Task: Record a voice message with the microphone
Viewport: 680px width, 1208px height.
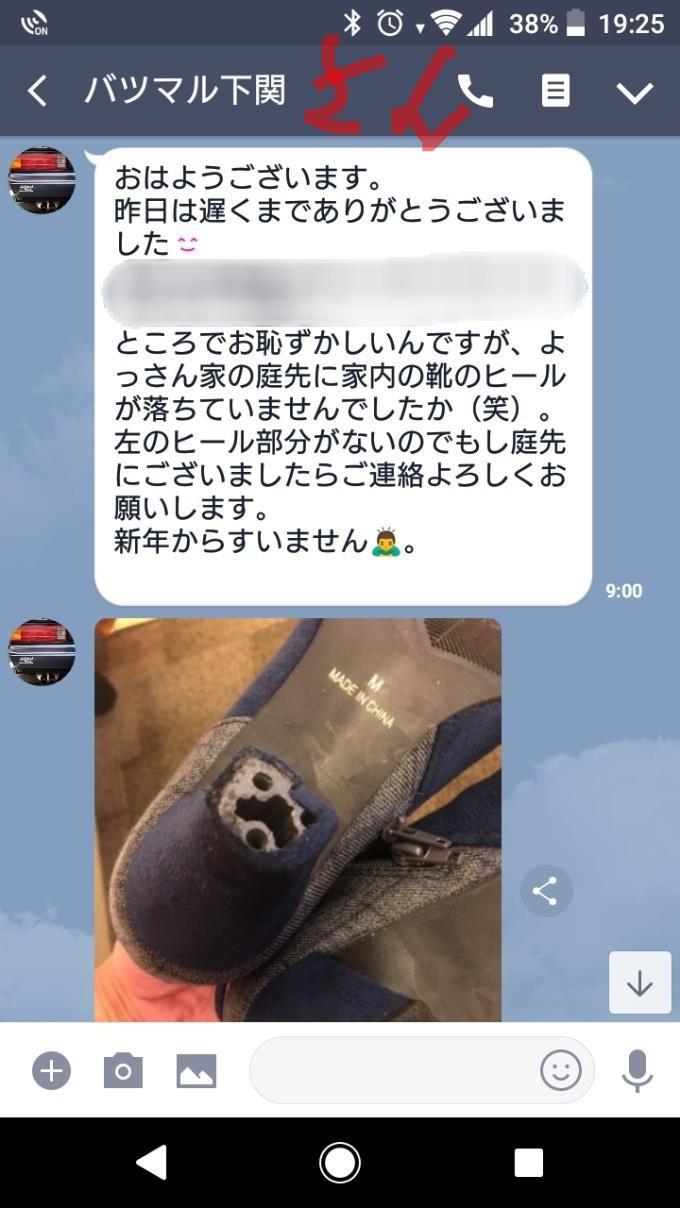Action: pos(637,1072)
